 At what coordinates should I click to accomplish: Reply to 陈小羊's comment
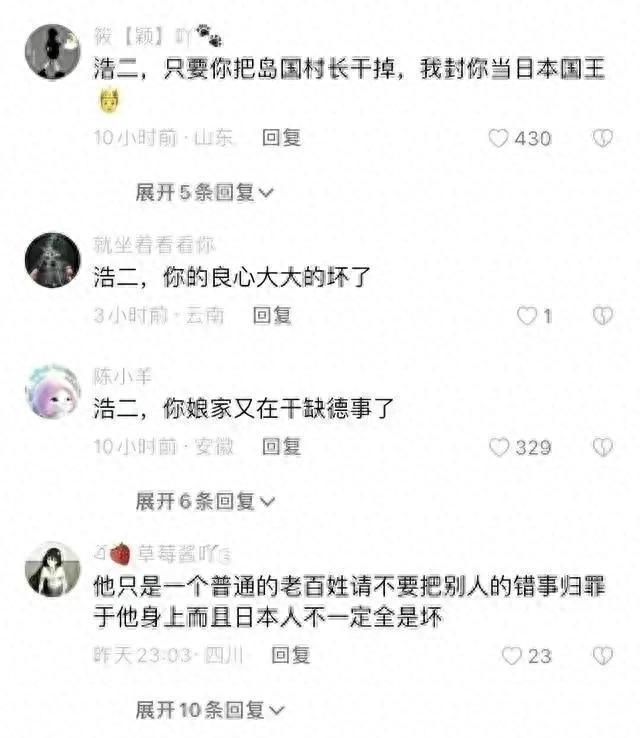(x=281, y=446)
